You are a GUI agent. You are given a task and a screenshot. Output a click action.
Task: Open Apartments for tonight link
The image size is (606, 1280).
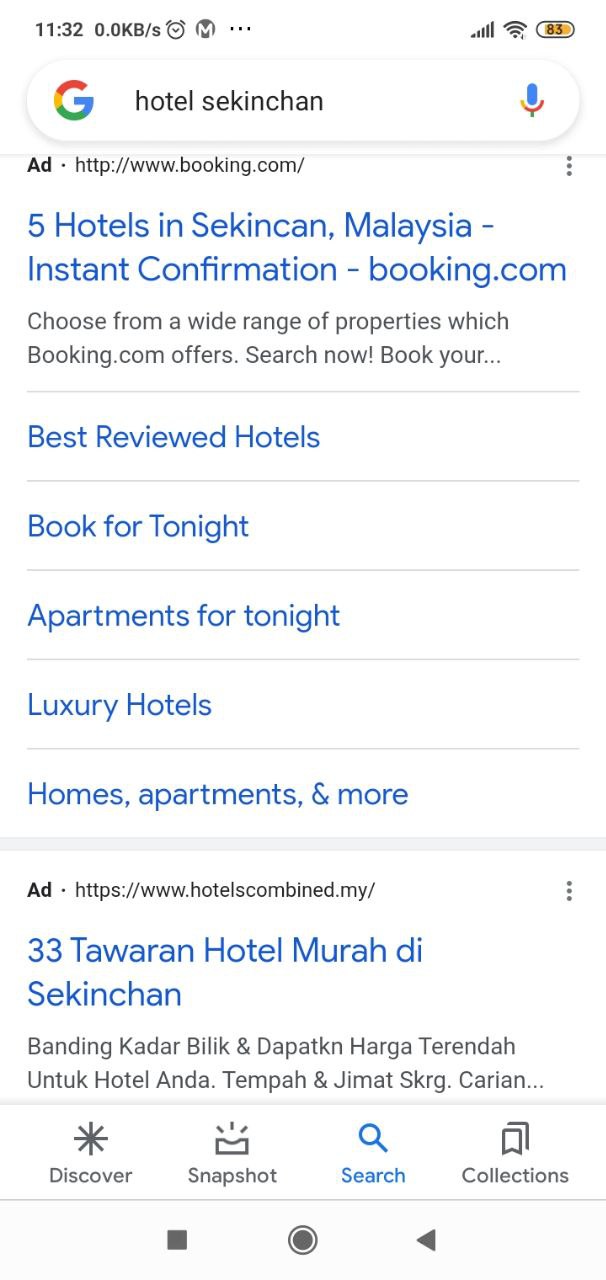pos(184,616)
